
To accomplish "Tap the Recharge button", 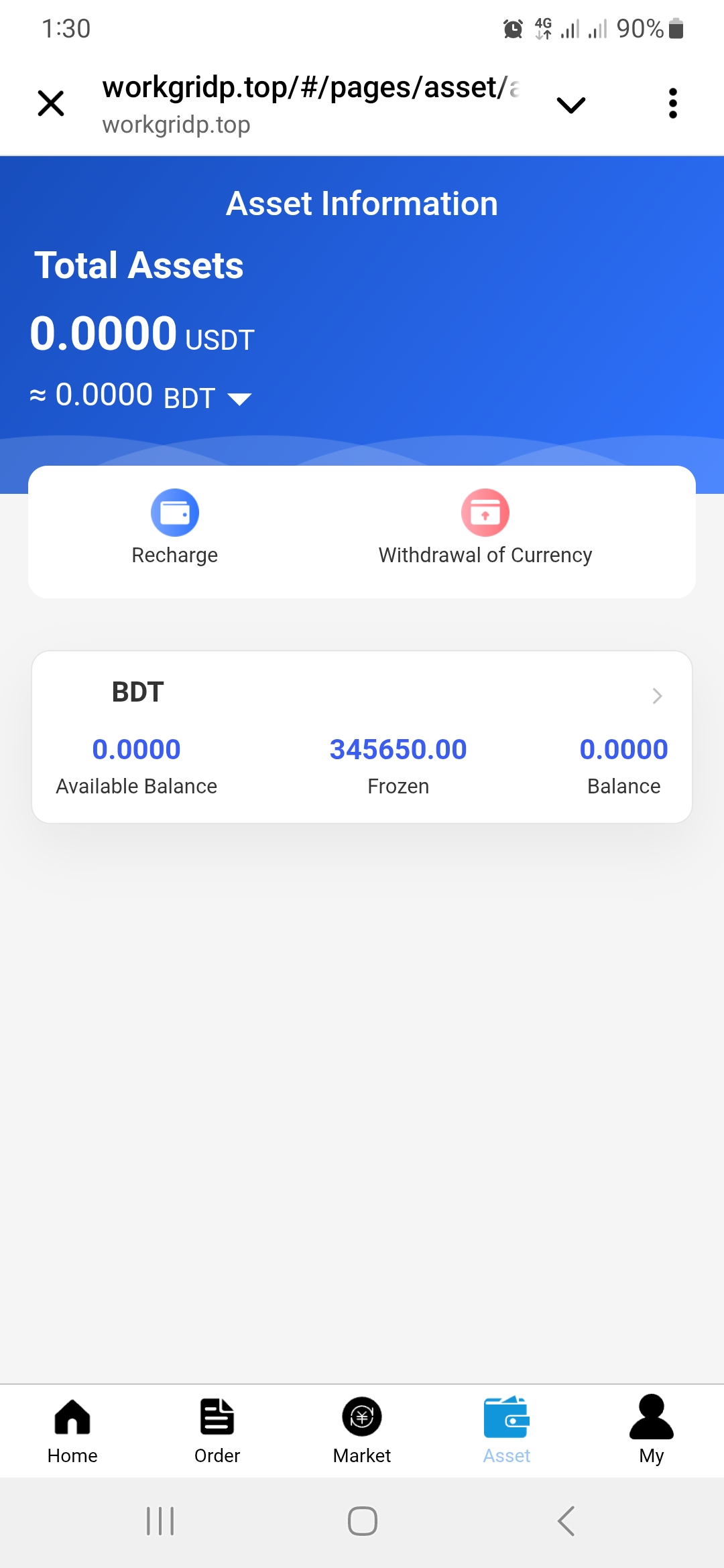I will click(x=175, y=527).
